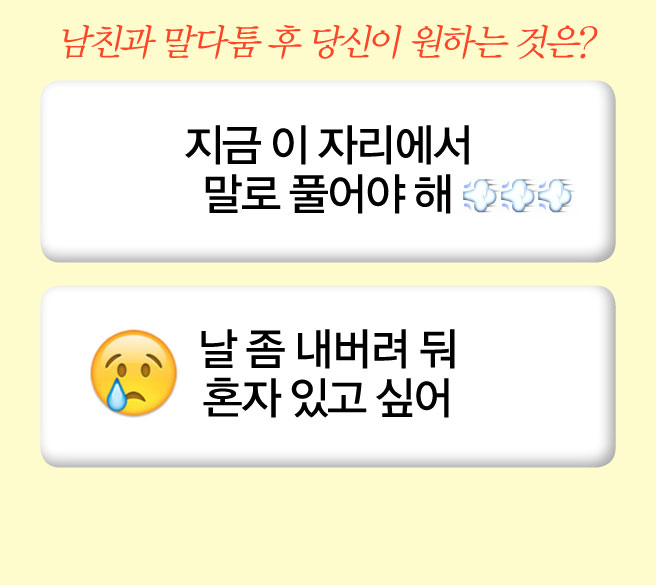The image size is (656, 585).
Task: Select '날 좀 내버려 둬 혼자 있고 싶어' answer
Action: 328,376
